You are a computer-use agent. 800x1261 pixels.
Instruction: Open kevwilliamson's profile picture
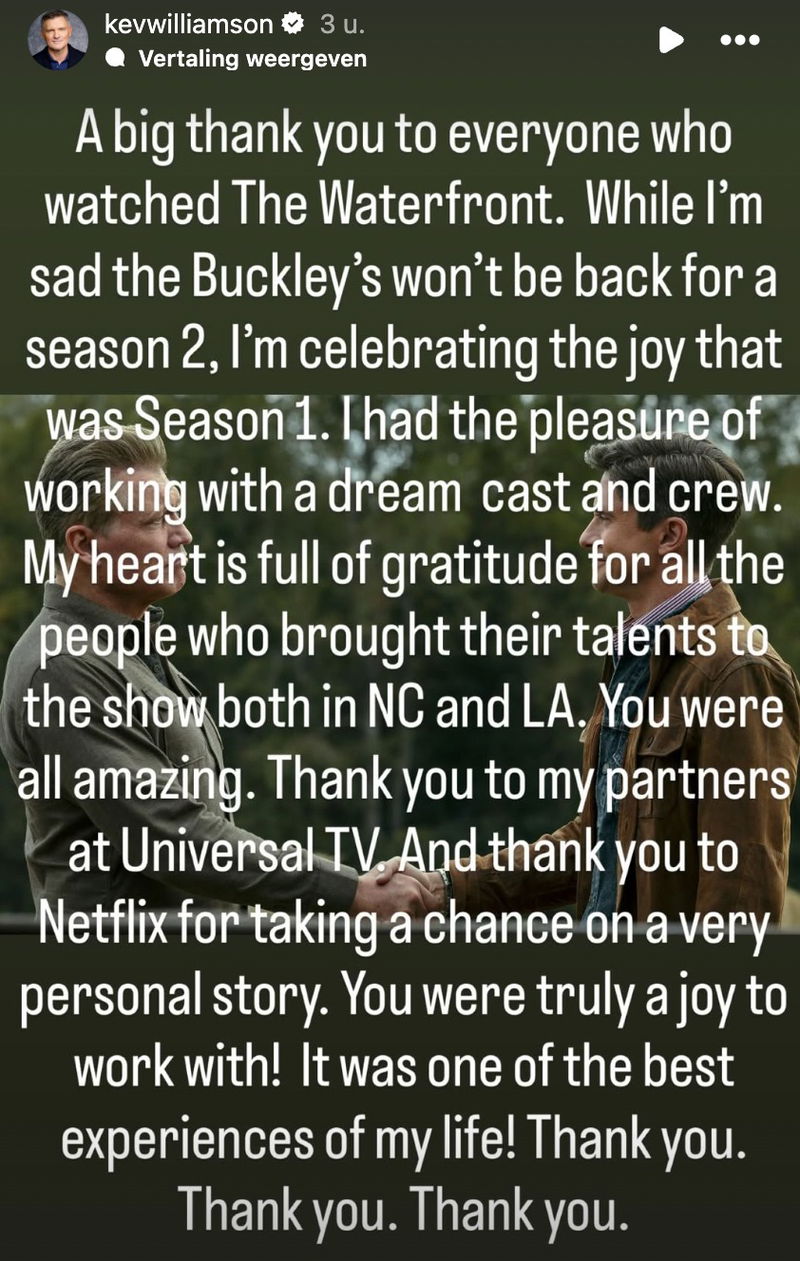[57, 41]
